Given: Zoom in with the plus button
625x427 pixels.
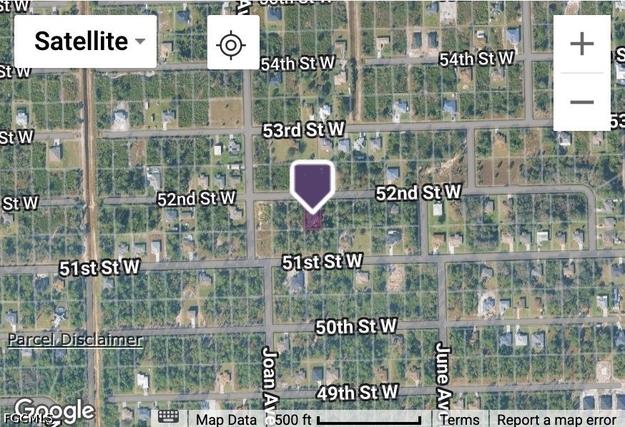Looking at the screenshot, I should coord(582,44).
